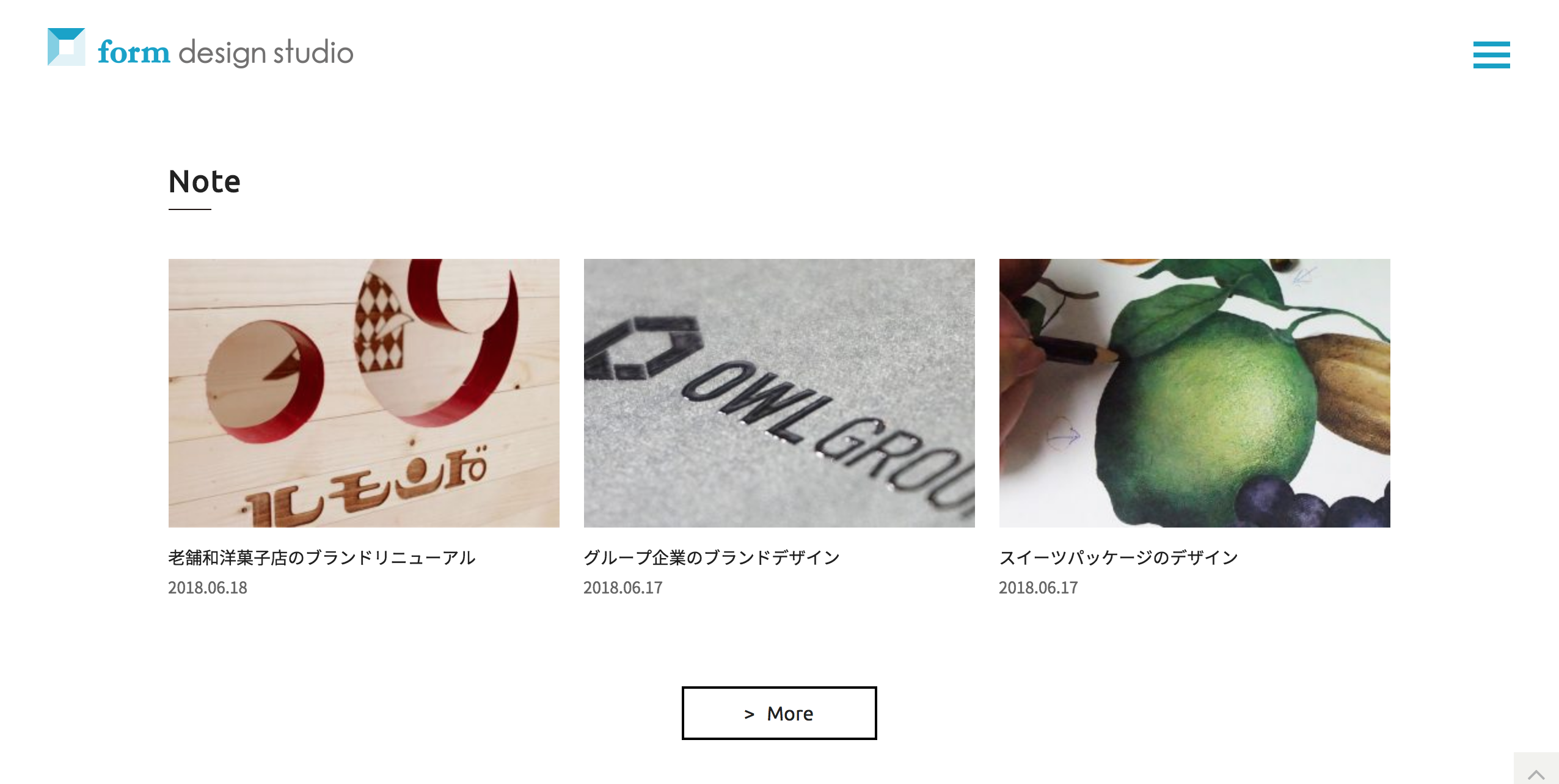1559x784 pixels.
Task: Tap the More button
Action: (779, 713)
